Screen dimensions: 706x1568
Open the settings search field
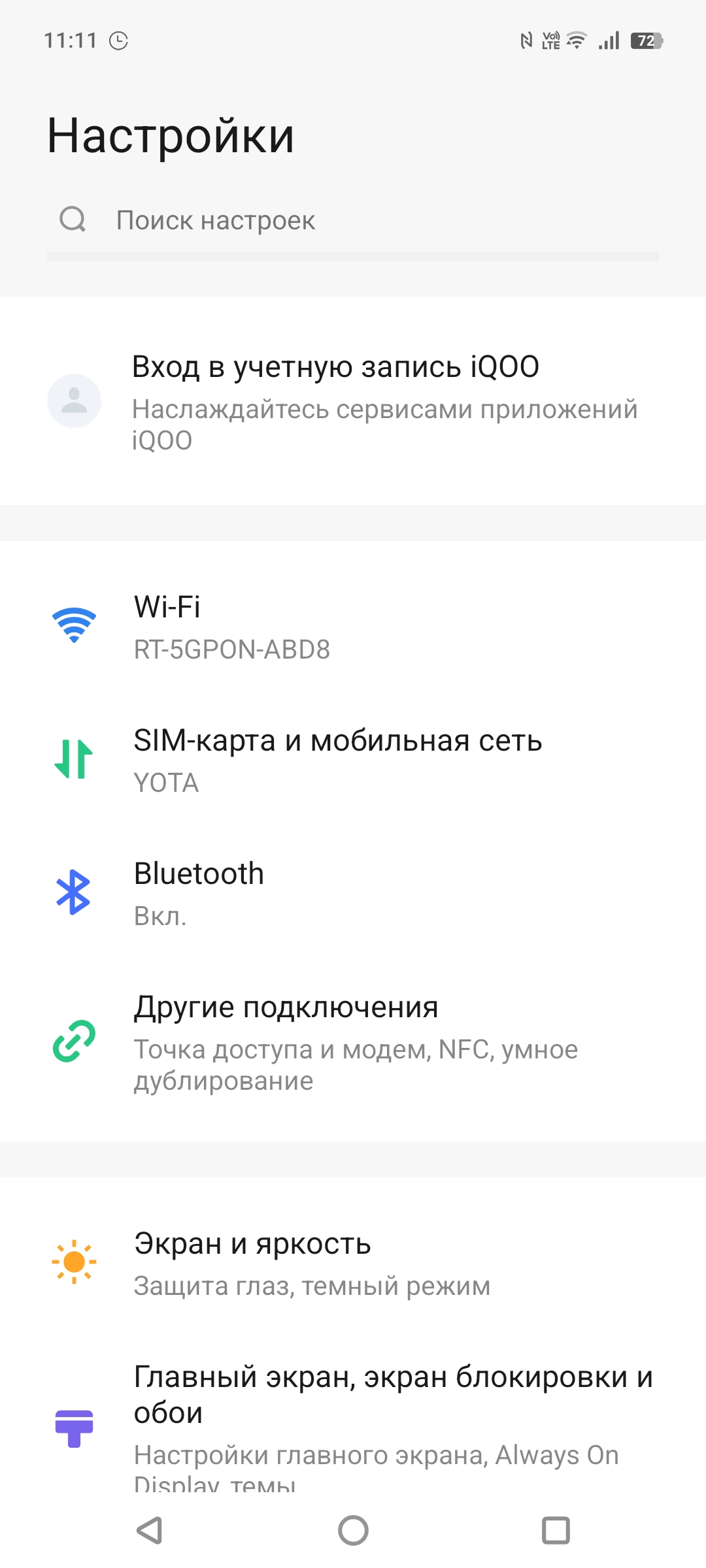(353, 221)
